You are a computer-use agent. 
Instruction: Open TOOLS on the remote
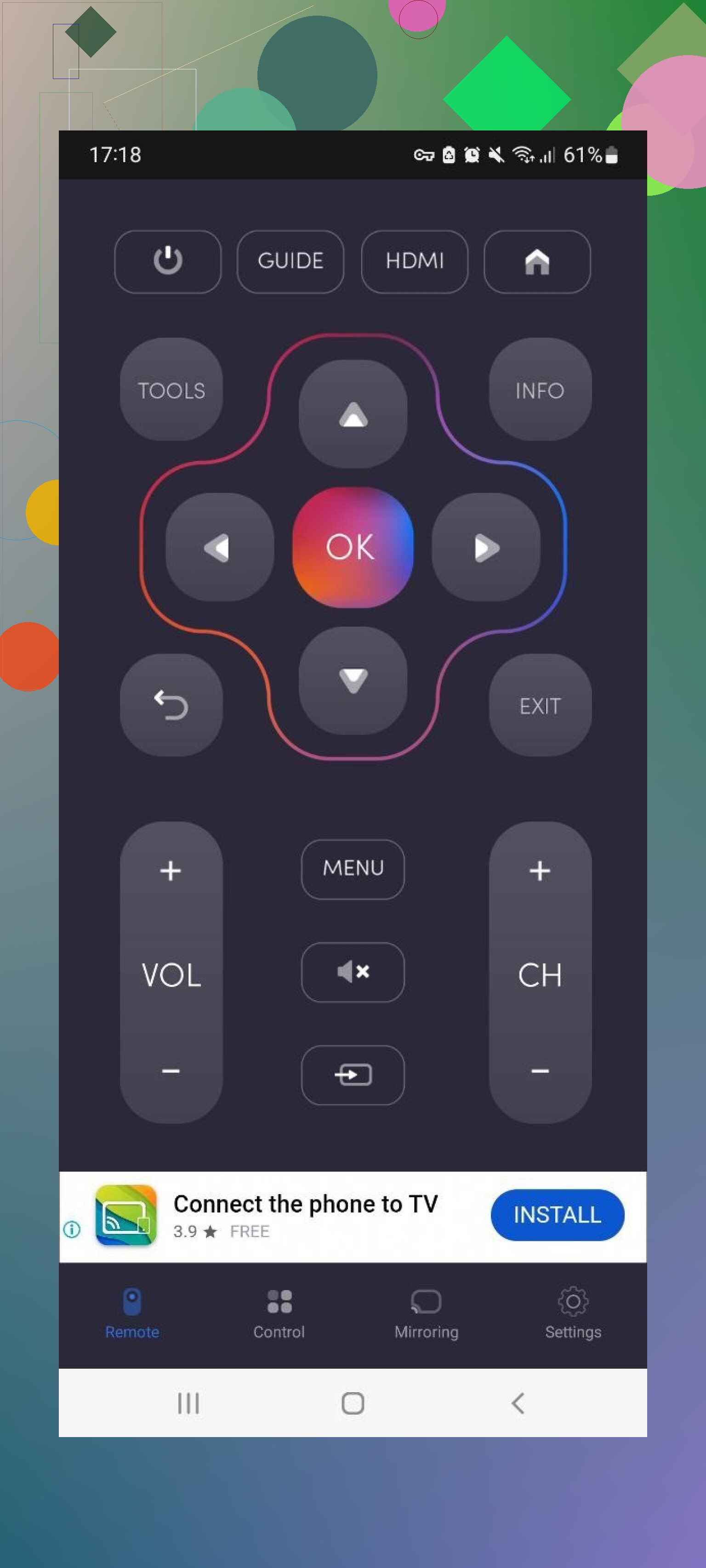[171, 390]
